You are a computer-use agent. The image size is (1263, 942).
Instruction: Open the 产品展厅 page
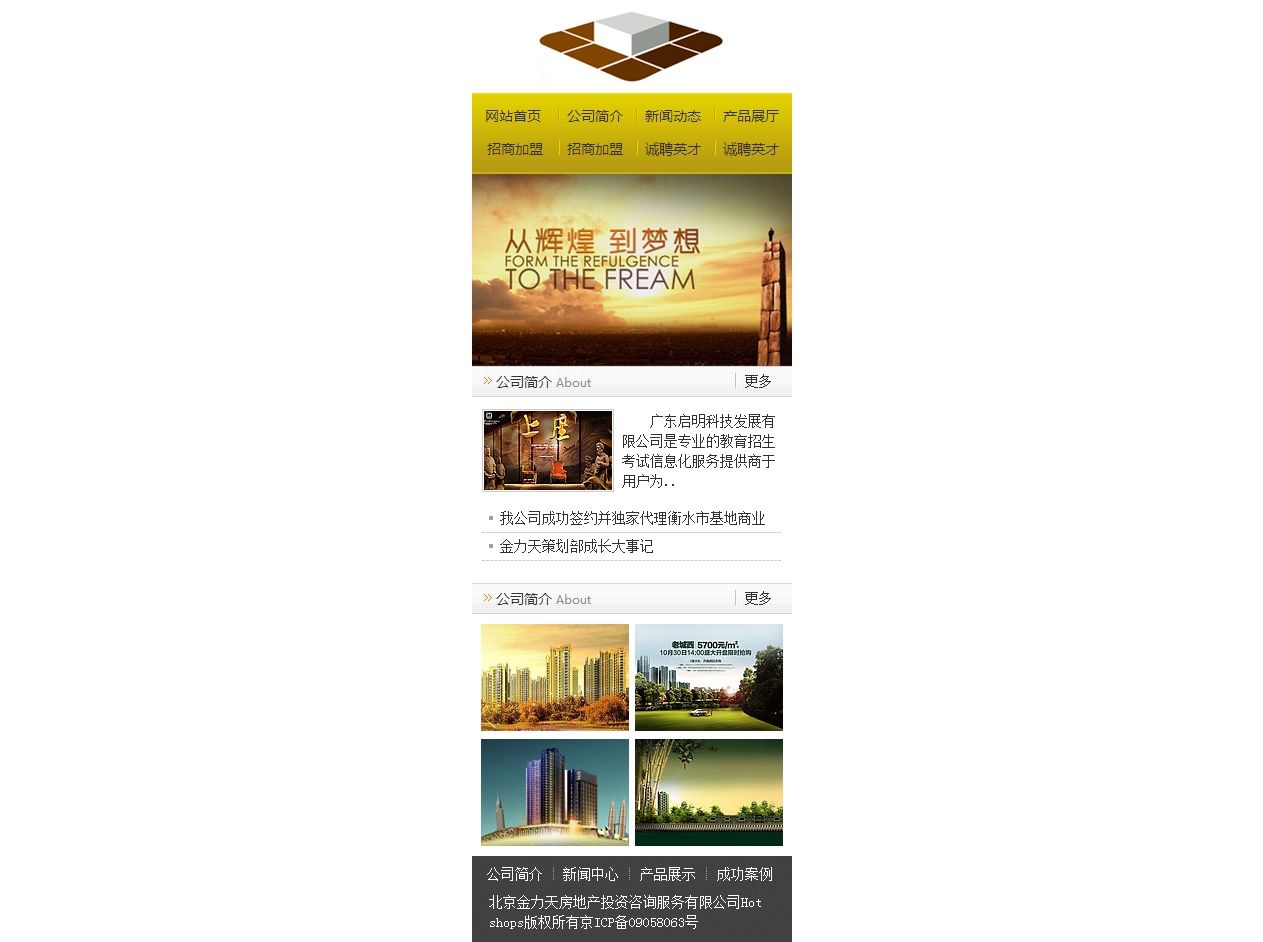[751, 116]
